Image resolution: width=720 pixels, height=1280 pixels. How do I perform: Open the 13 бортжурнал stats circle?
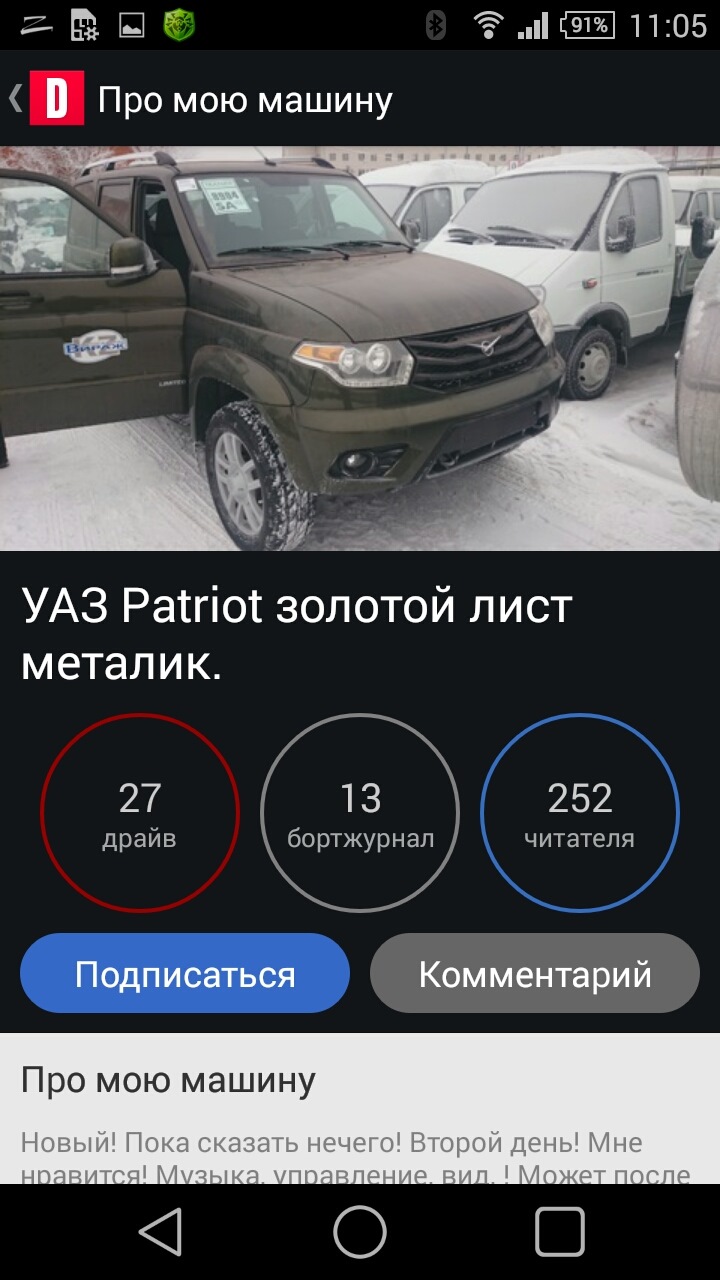[362, 813]
